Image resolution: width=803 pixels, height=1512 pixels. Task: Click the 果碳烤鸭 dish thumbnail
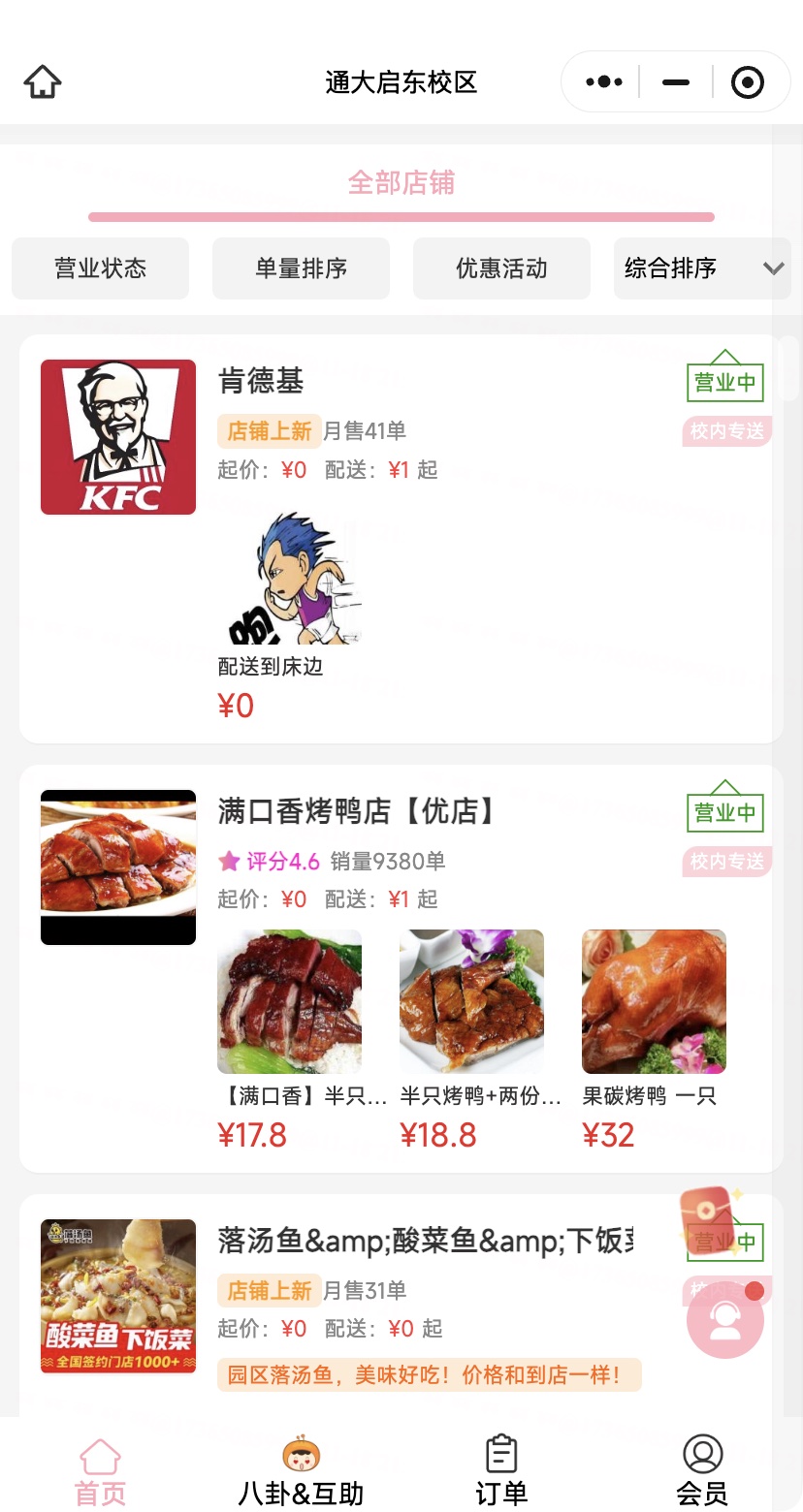click(654, 1001)
